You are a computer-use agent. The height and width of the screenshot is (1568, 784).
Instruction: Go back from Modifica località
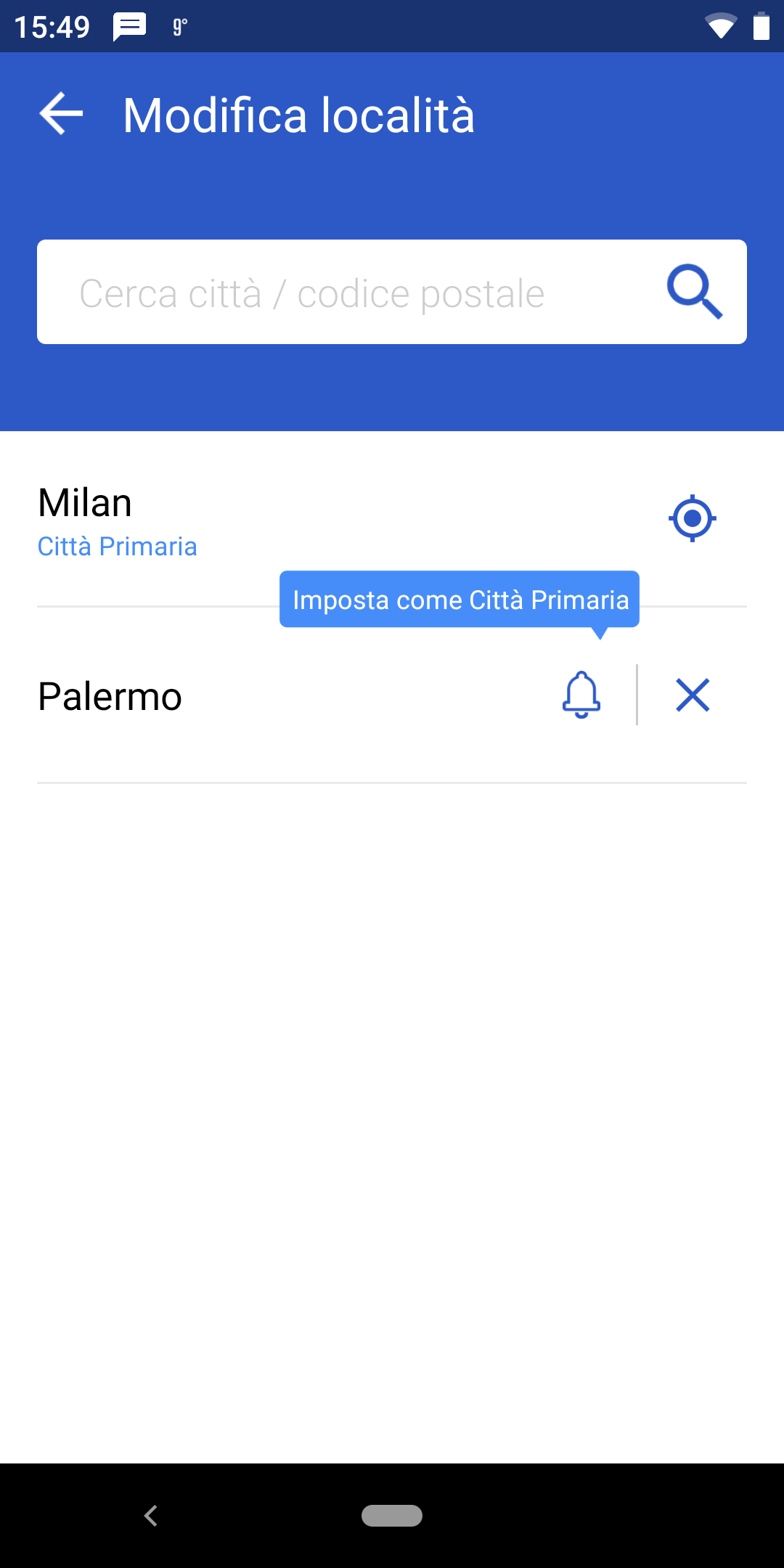[61, 114]
